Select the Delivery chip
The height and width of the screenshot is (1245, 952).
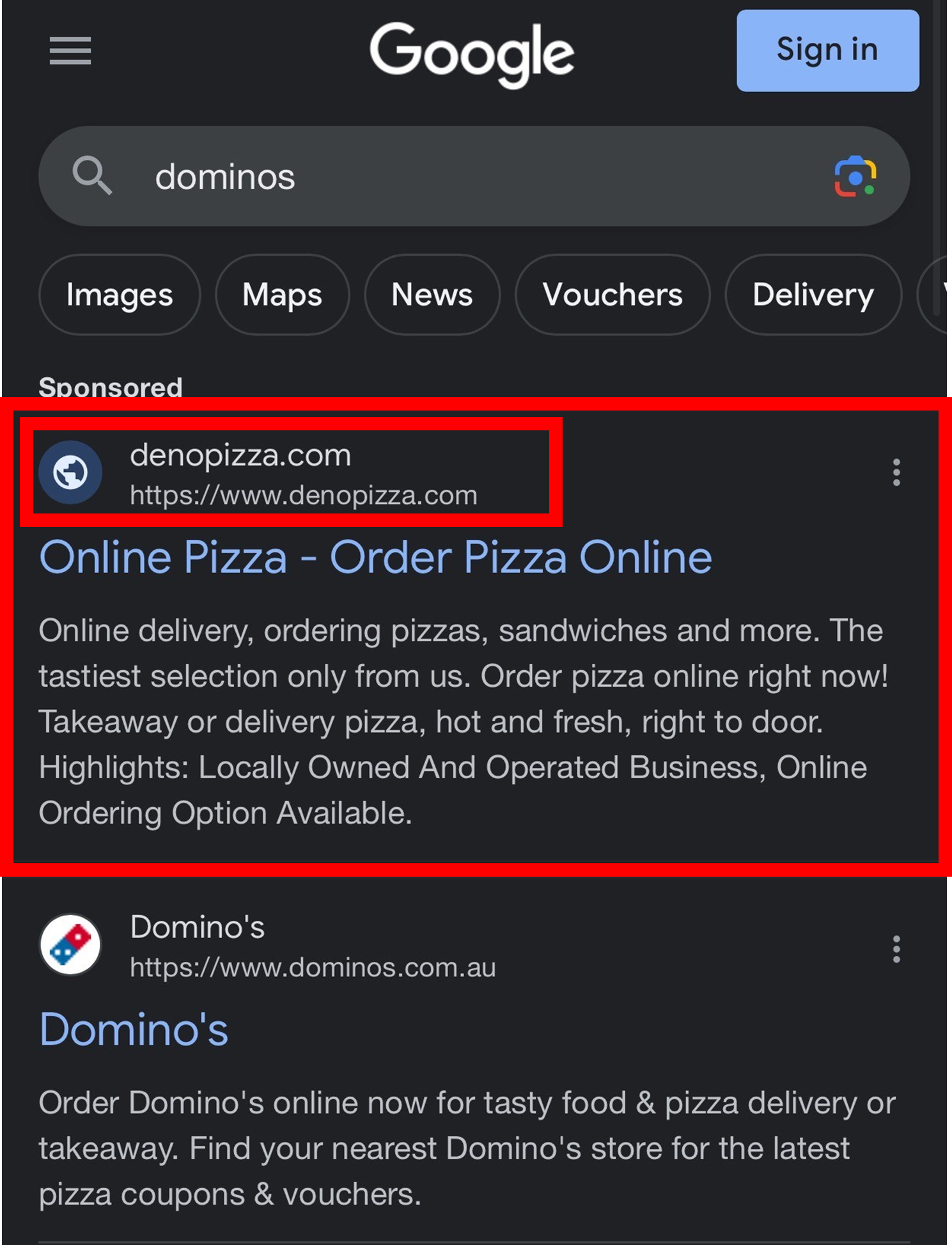[813, 295]
